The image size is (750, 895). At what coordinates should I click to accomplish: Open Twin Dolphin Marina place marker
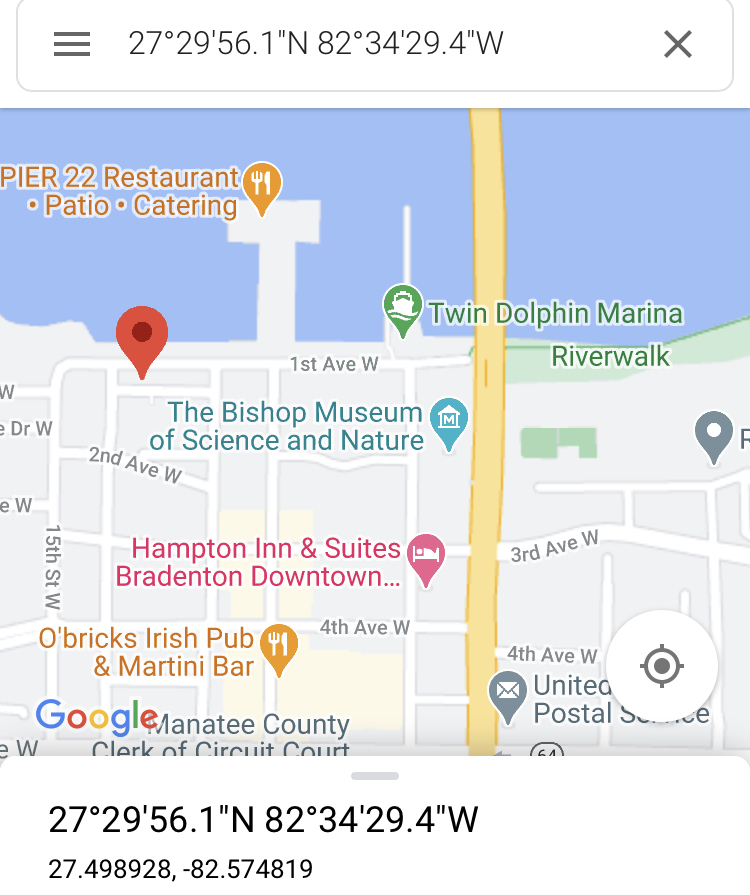tap(402, 308)
